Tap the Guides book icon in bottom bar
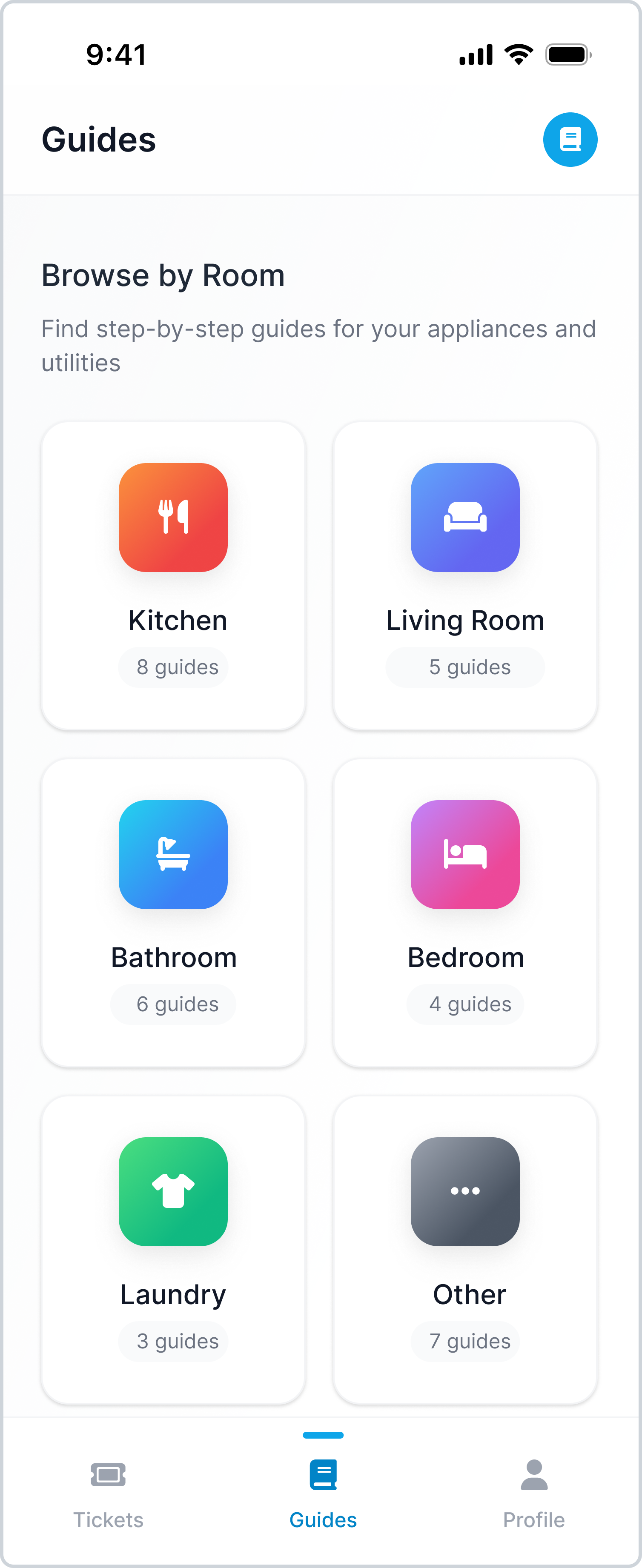Viewport: 642px width, 1568px height. 323,1475
